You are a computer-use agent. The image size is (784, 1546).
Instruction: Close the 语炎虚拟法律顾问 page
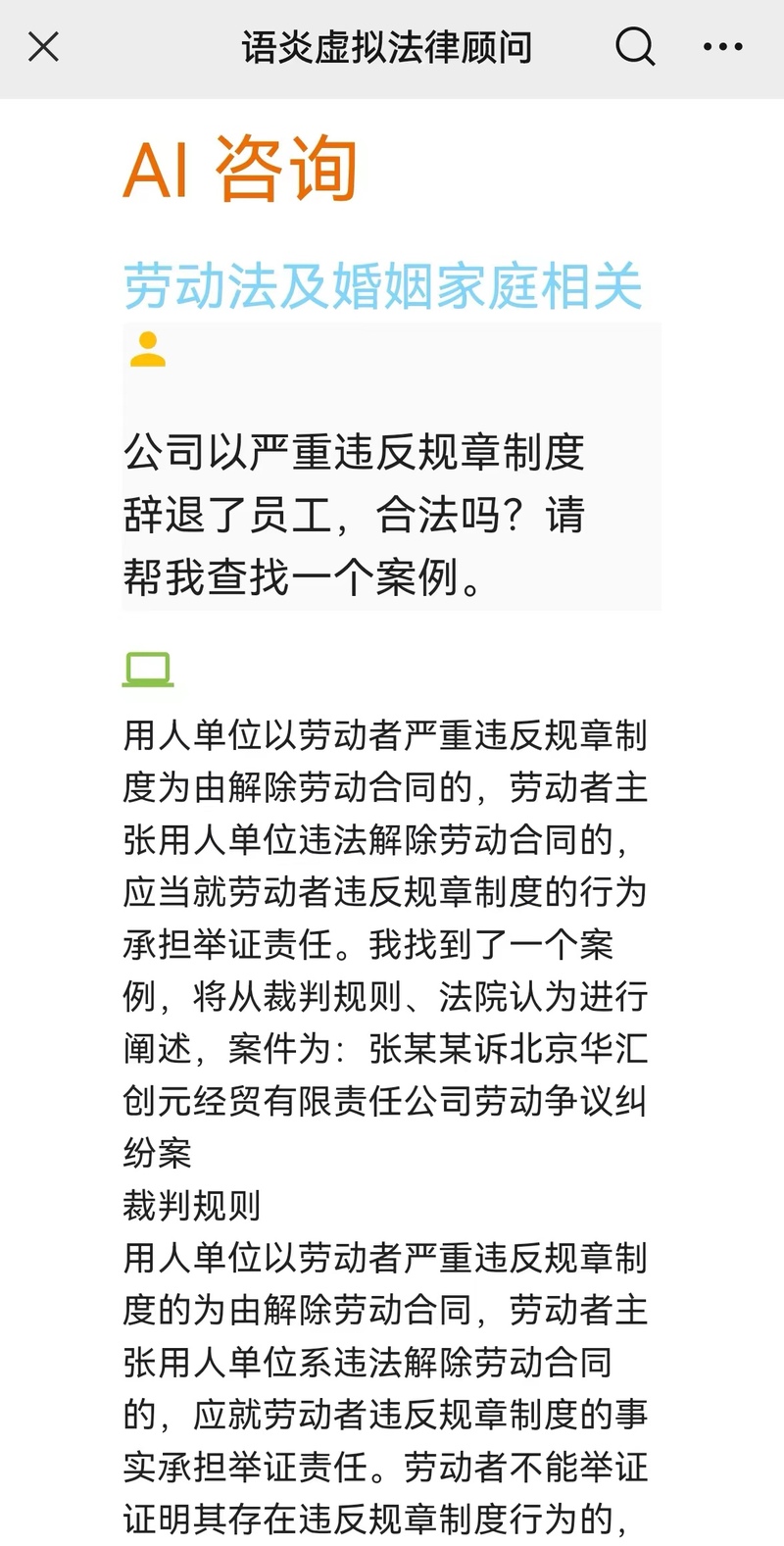[x=43, y=46]
